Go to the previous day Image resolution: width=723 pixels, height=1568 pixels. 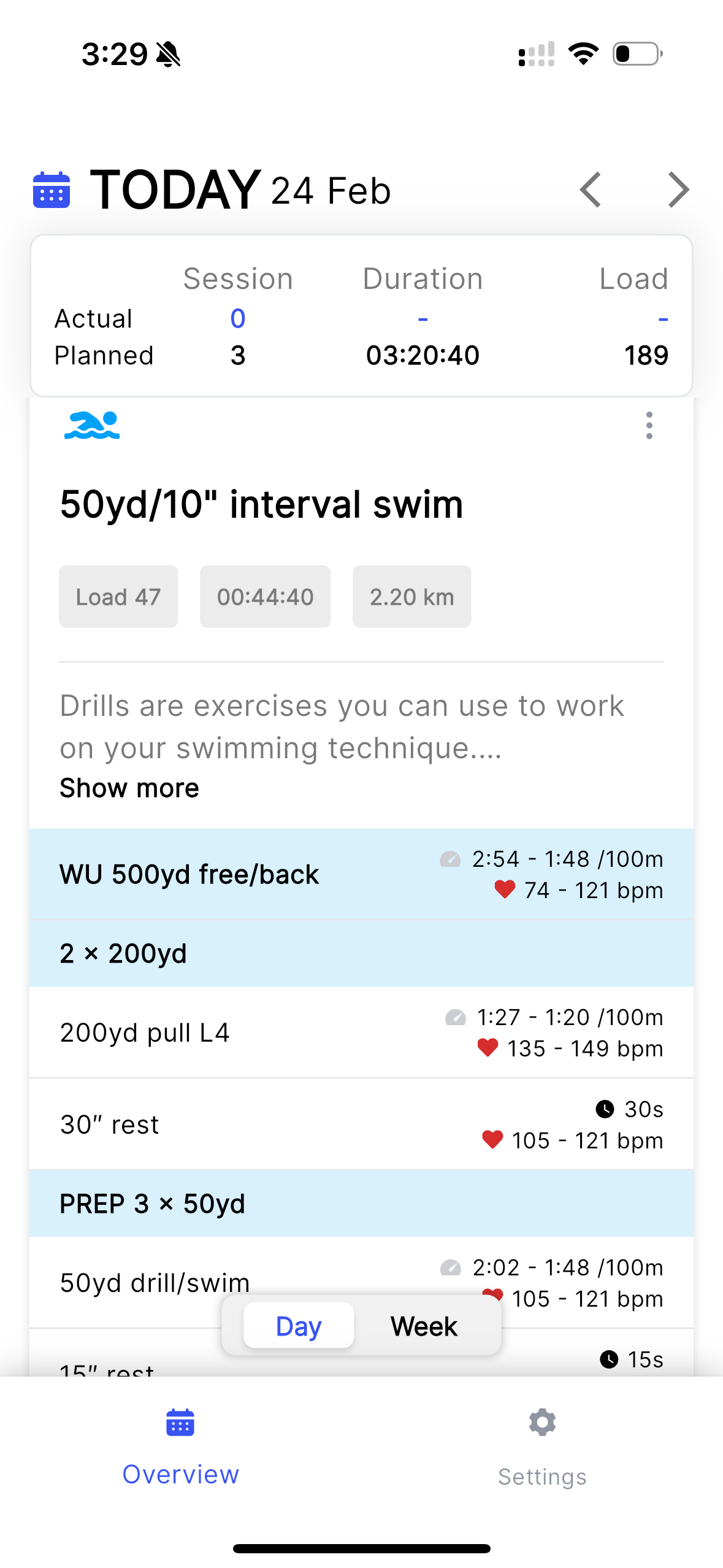[x=590, y=190]
